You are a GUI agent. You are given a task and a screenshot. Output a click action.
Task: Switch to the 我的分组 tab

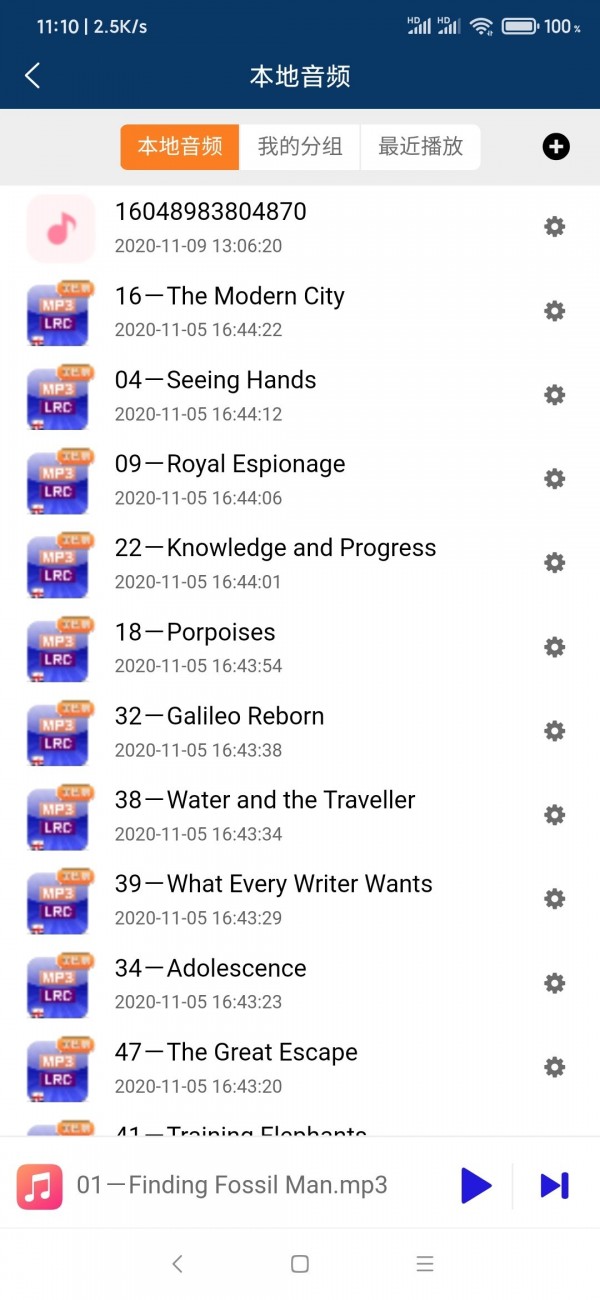pyautogui.click(x=300, y=147)
